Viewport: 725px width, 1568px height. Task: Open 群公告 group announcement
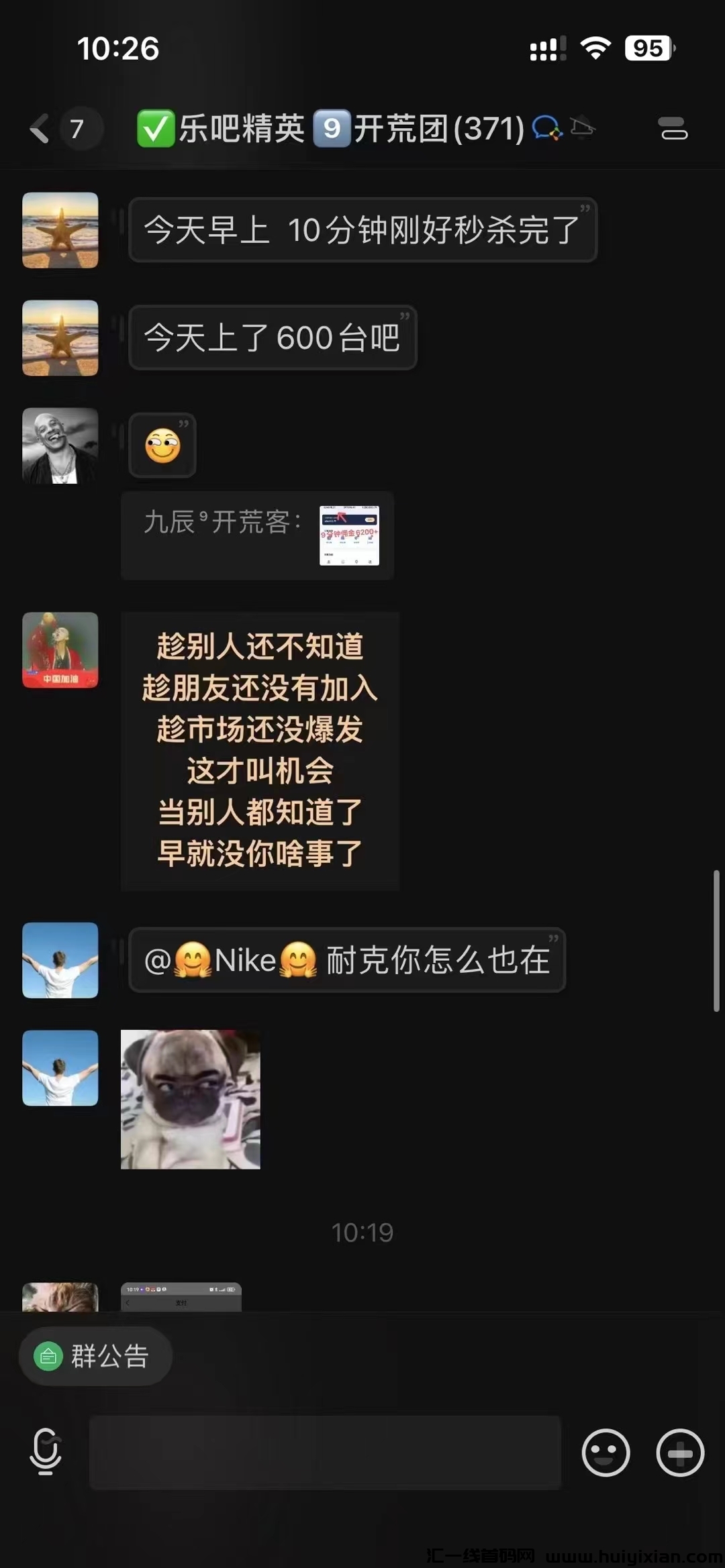tap(95, 1356)
